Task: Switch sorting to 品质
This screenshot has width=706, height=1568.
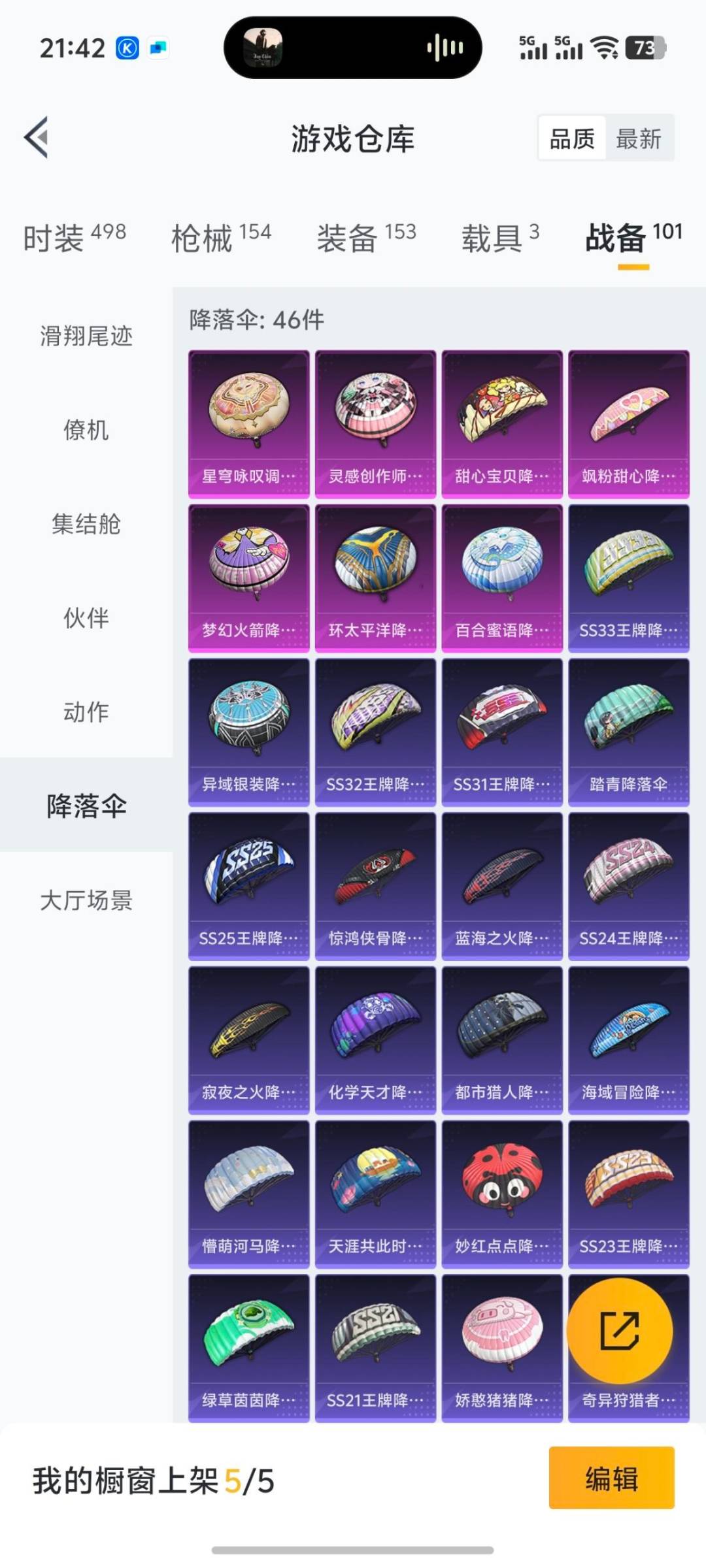Action: [571, 139]
